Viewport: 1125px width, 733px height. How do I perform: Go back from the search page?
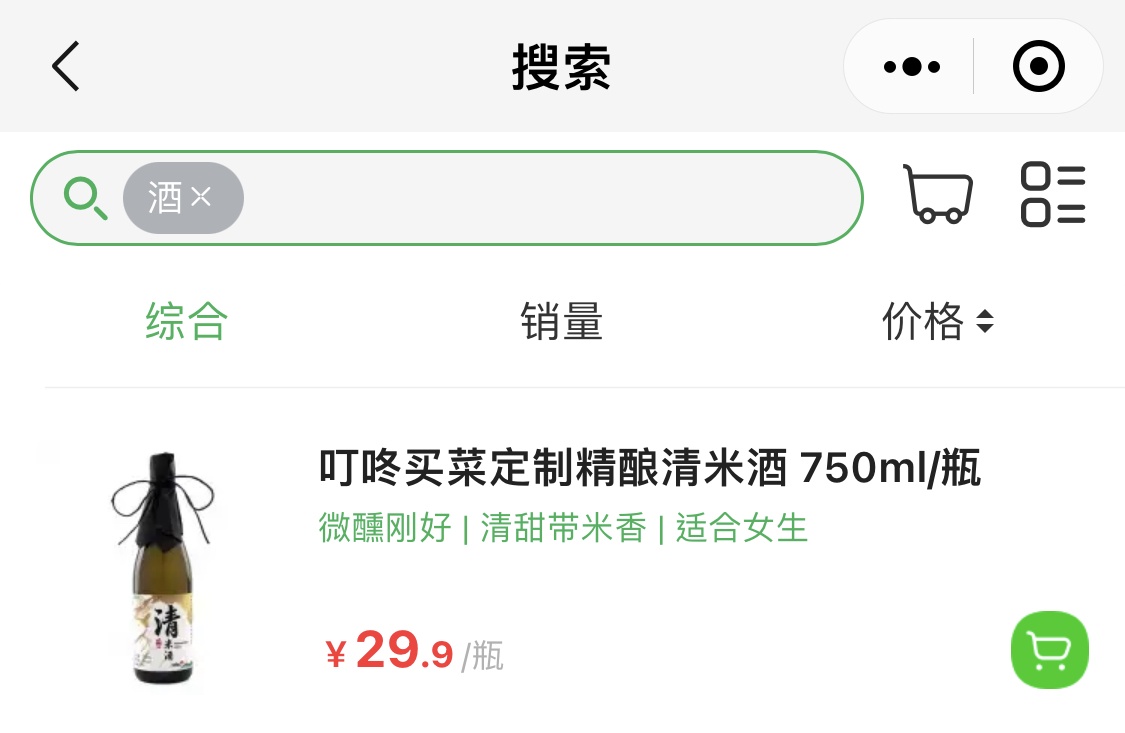tap(66, 67)
